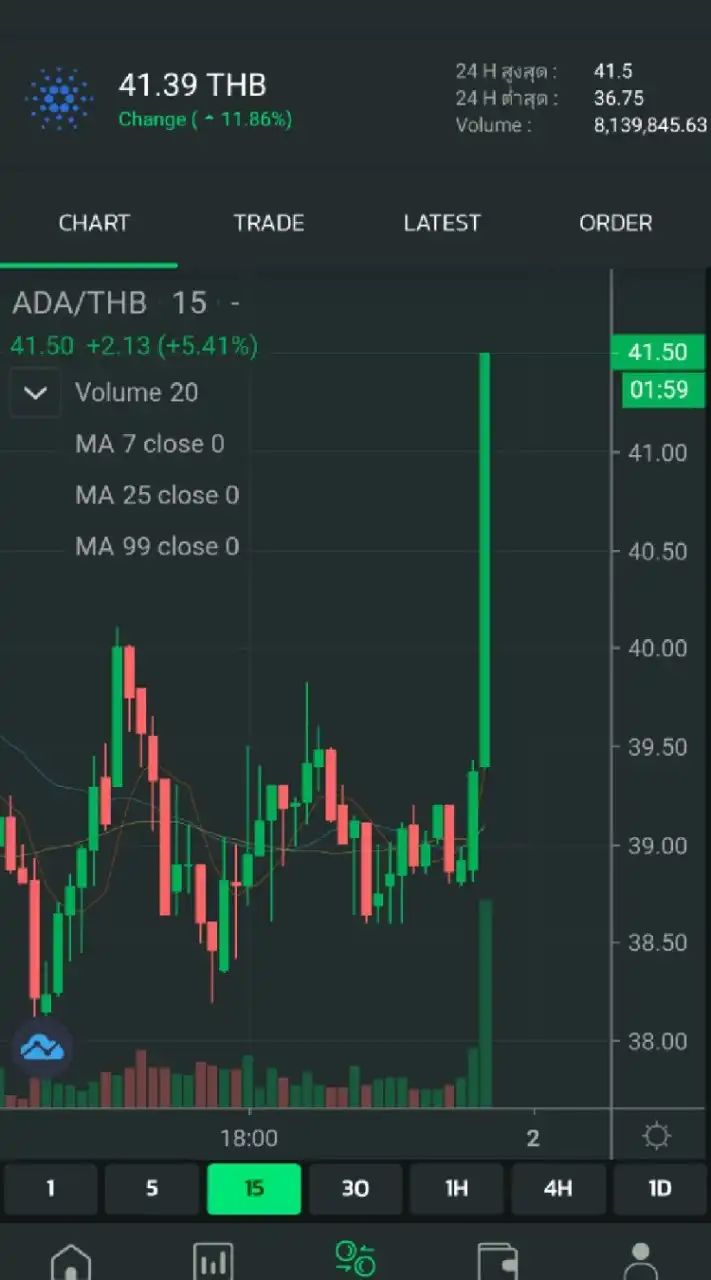Change interval to 30 minutes
711x1280 pixels.
(x=355, y=1189)
